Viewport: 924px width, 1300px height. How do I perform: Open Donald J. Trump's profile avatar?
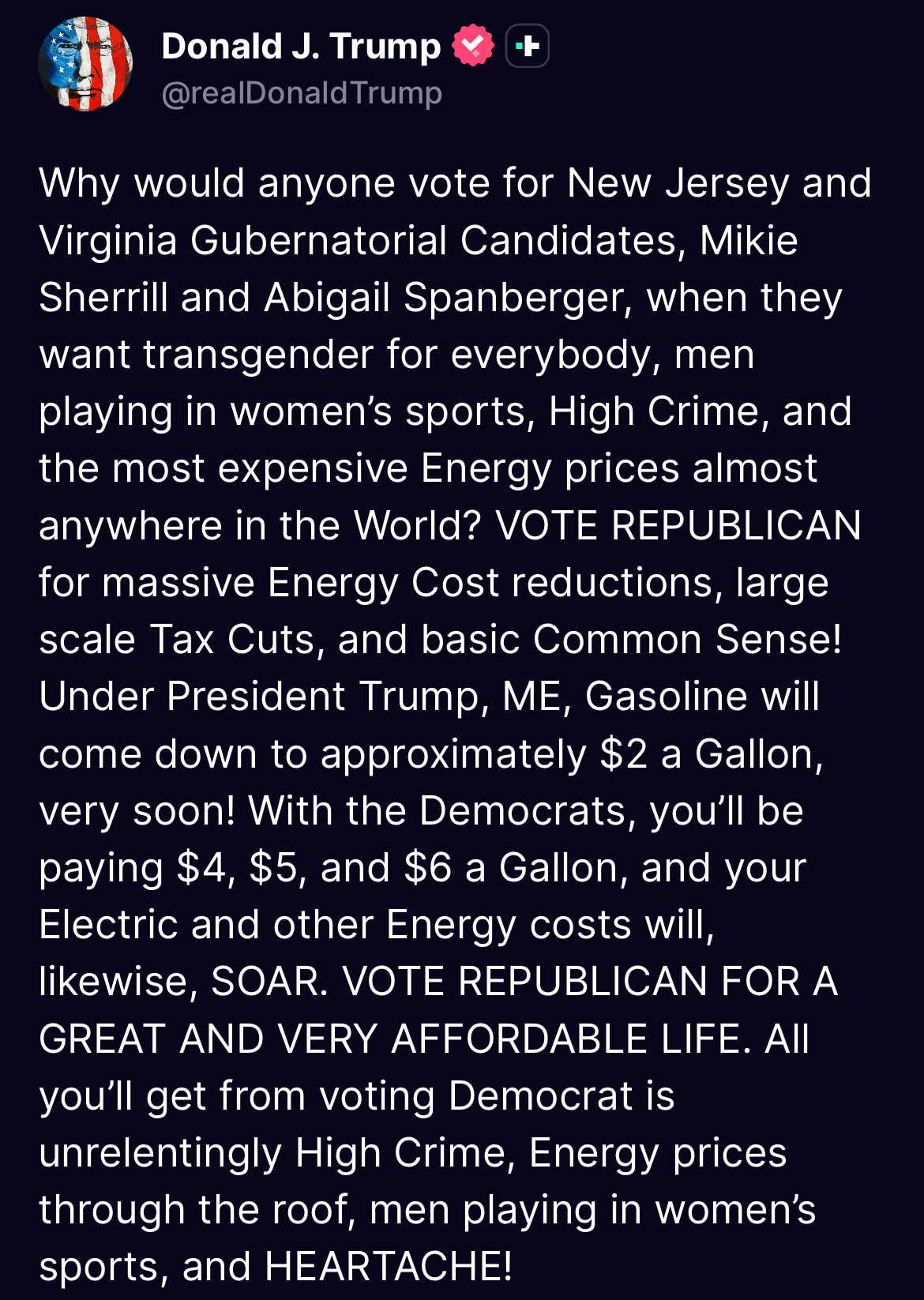coord(85,64)
